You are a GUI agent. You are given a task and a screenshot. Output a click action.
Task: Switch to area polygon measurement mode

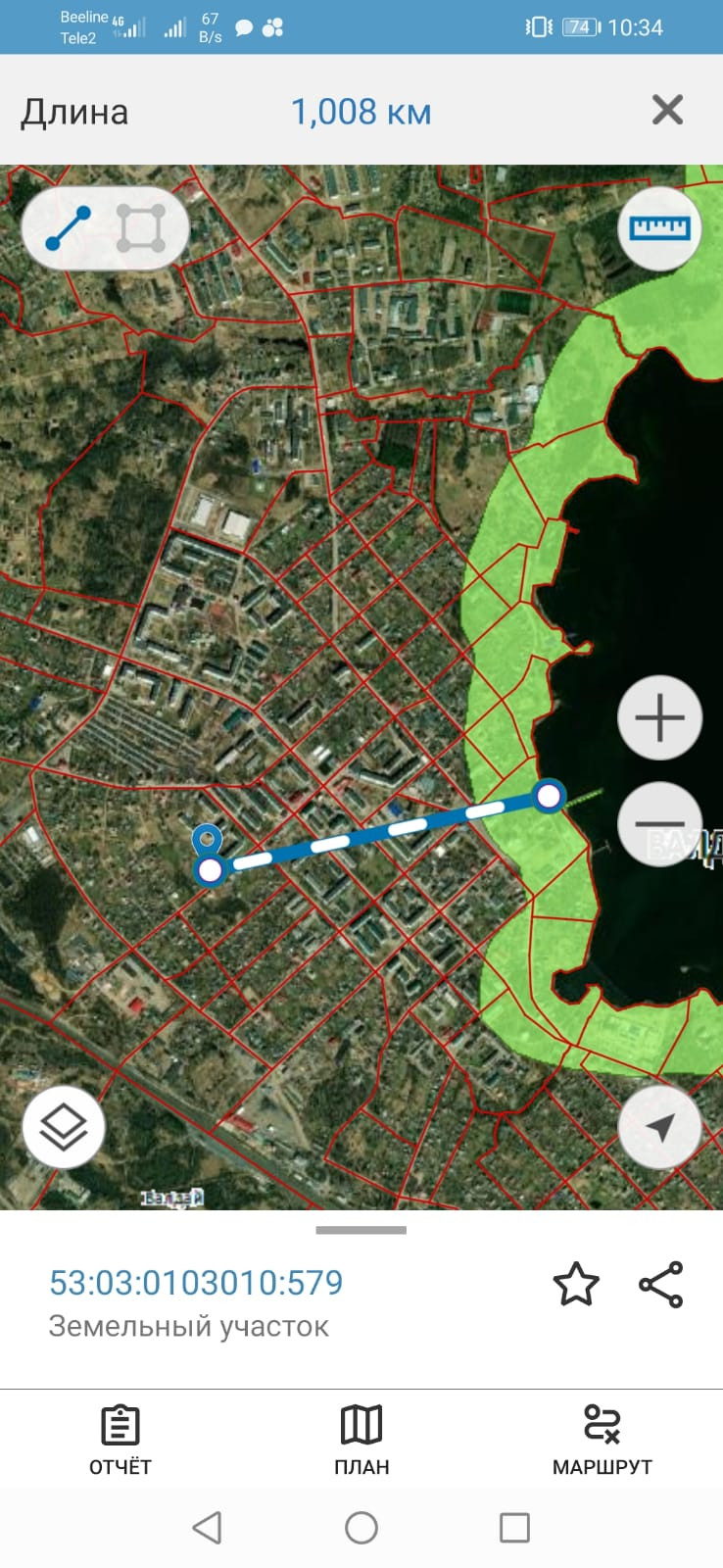(140, 228)
